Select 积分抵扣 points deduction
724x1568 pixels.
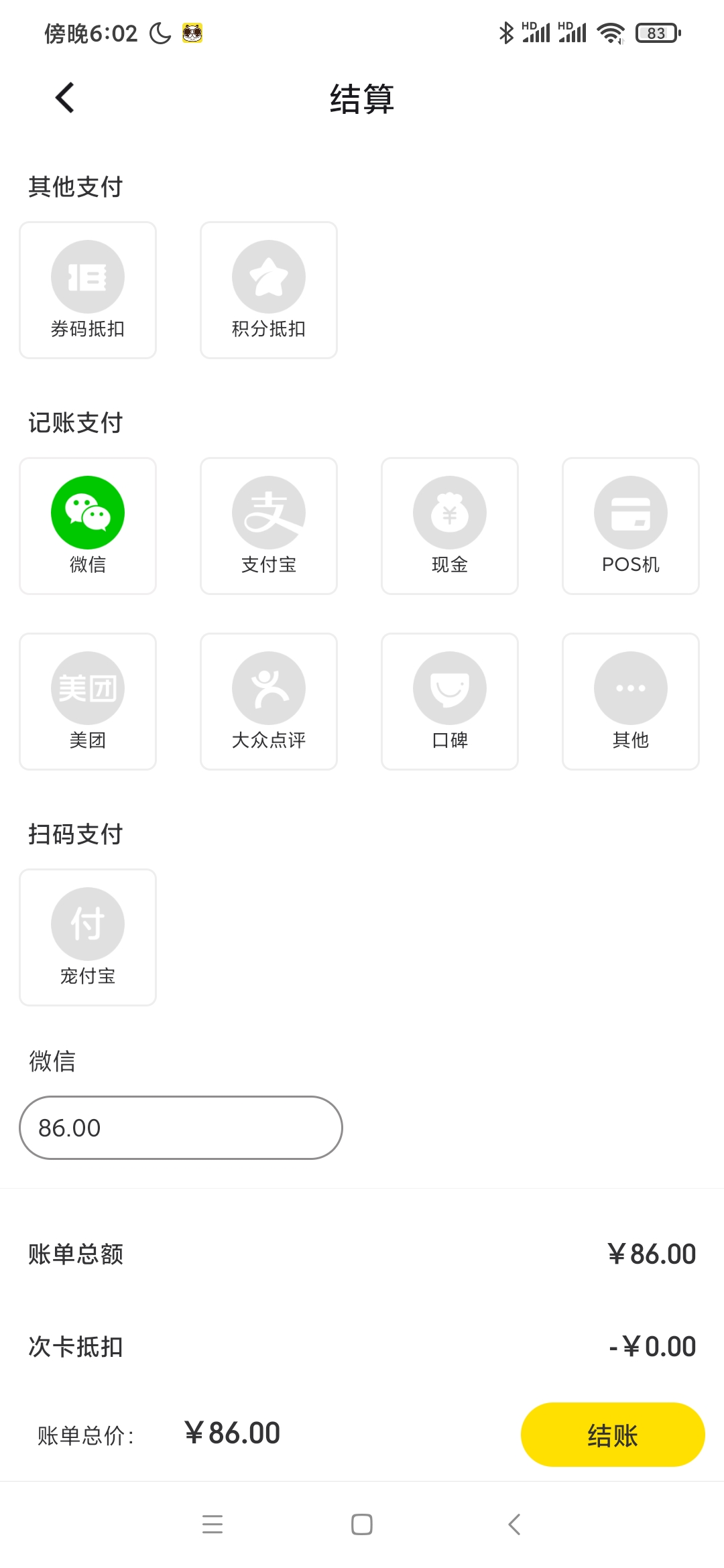(269, 290)
